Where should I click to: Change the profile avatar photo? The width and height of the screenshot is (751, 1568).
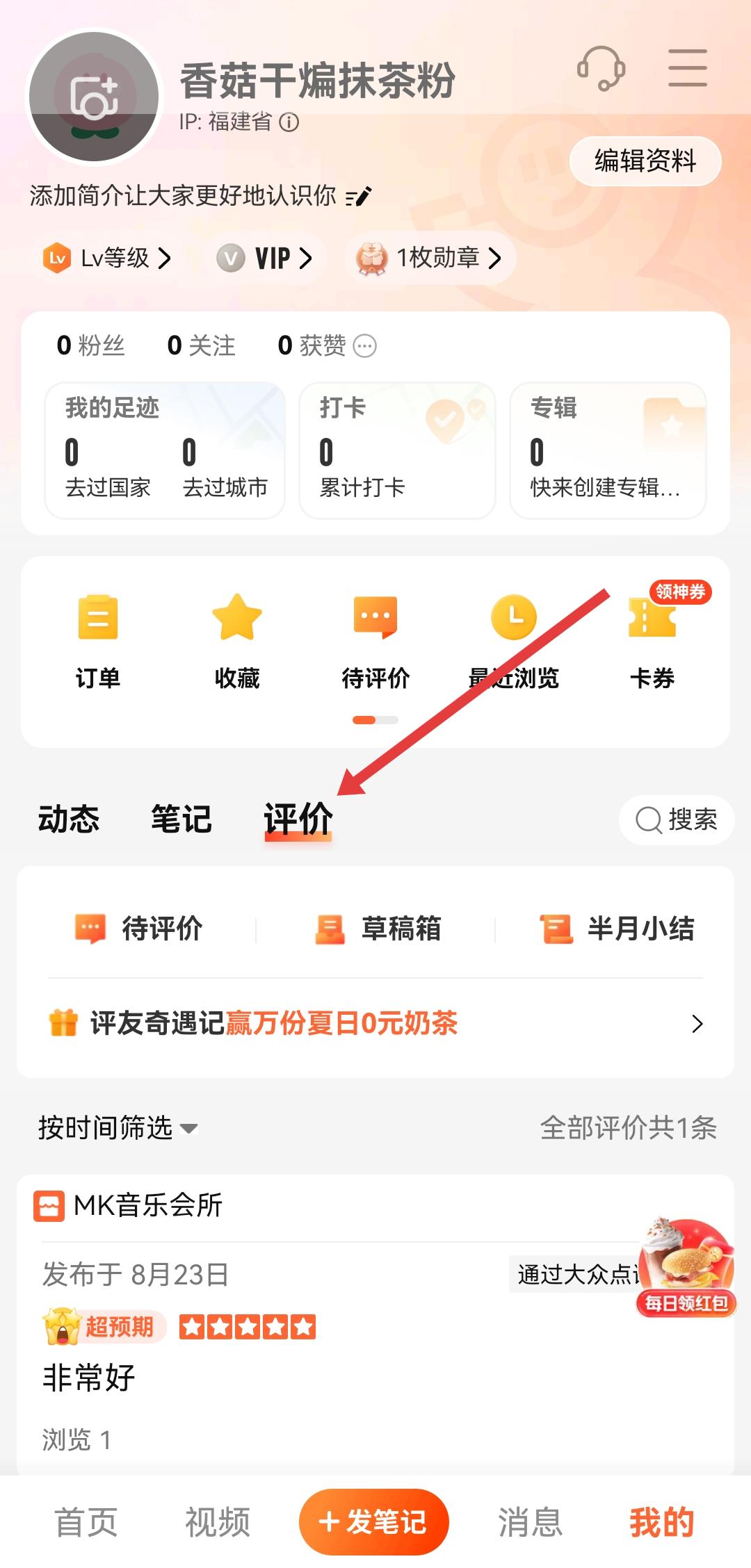coord(93,97)
